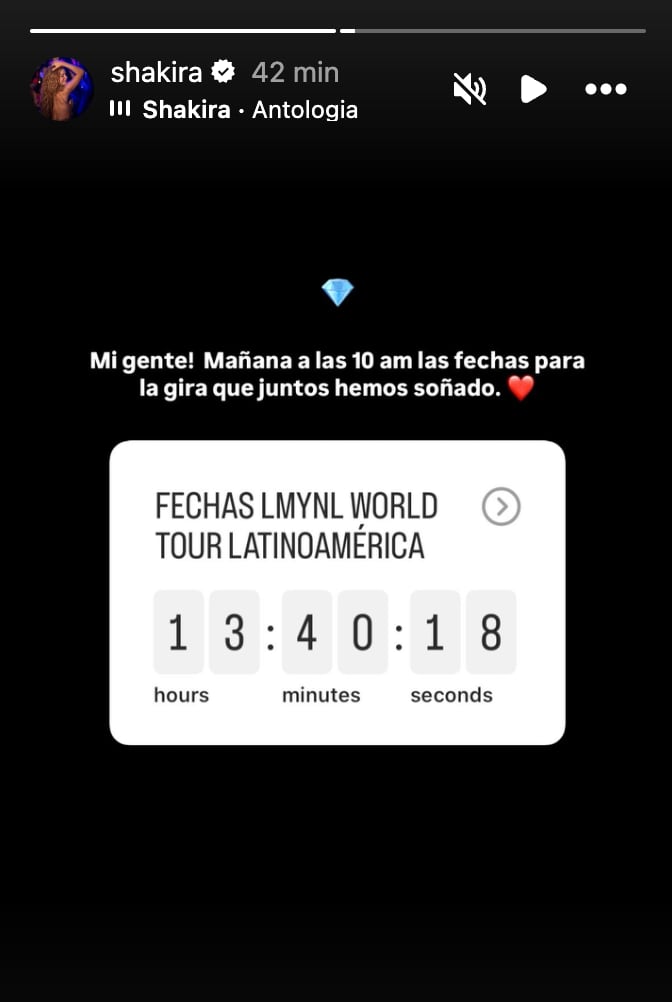Screen dimensions: 672x1002
Task: Open Shakira's profile picture
Action: click(62, 89)
